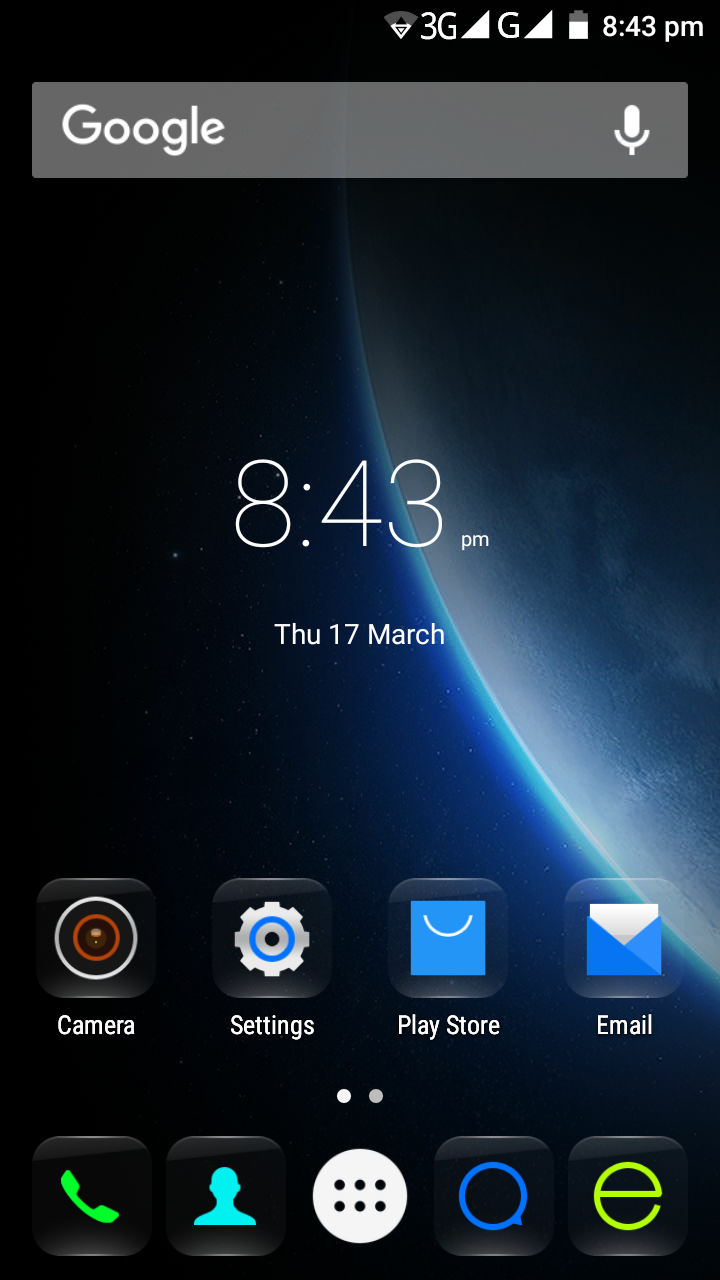720x1280 pixels.
Task: Go to the second home screen page dot
Action: 376,1096
